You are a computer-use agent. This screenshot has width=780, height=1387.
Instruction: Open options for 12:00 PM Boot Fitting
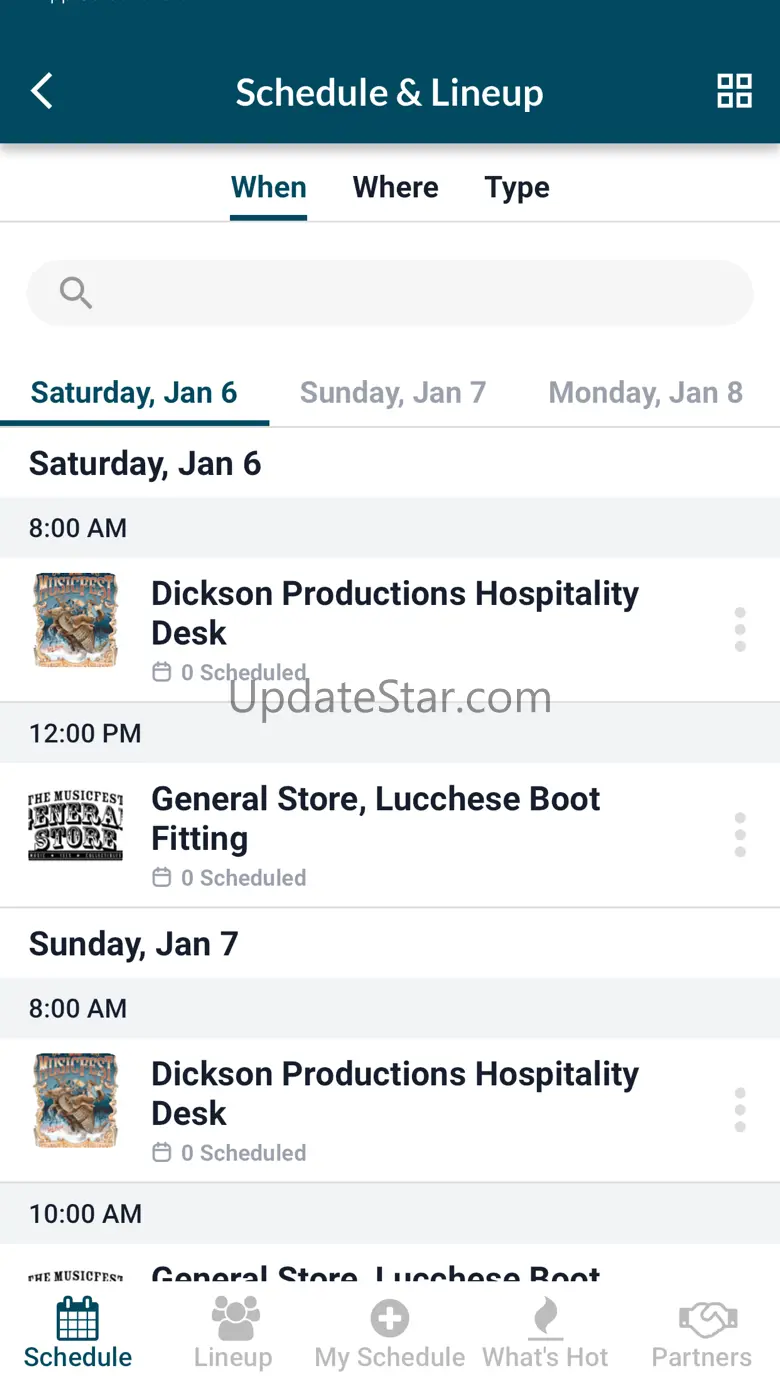[740, 835]
